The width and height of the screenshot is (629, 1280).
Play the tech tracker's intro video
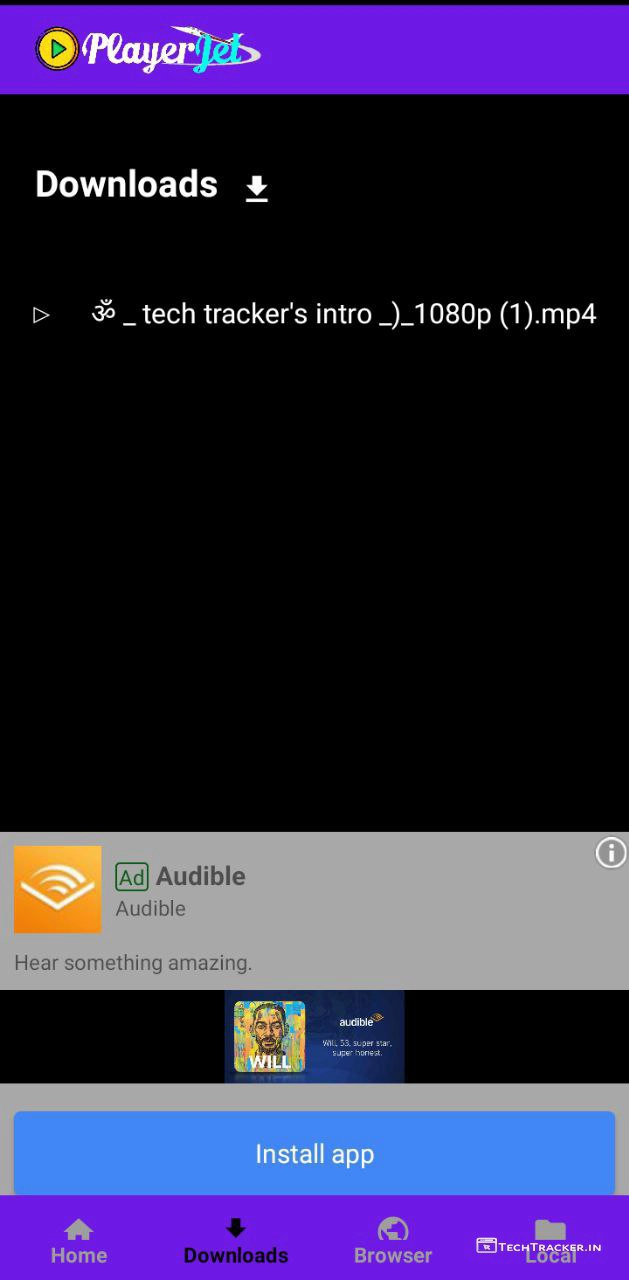42,315
